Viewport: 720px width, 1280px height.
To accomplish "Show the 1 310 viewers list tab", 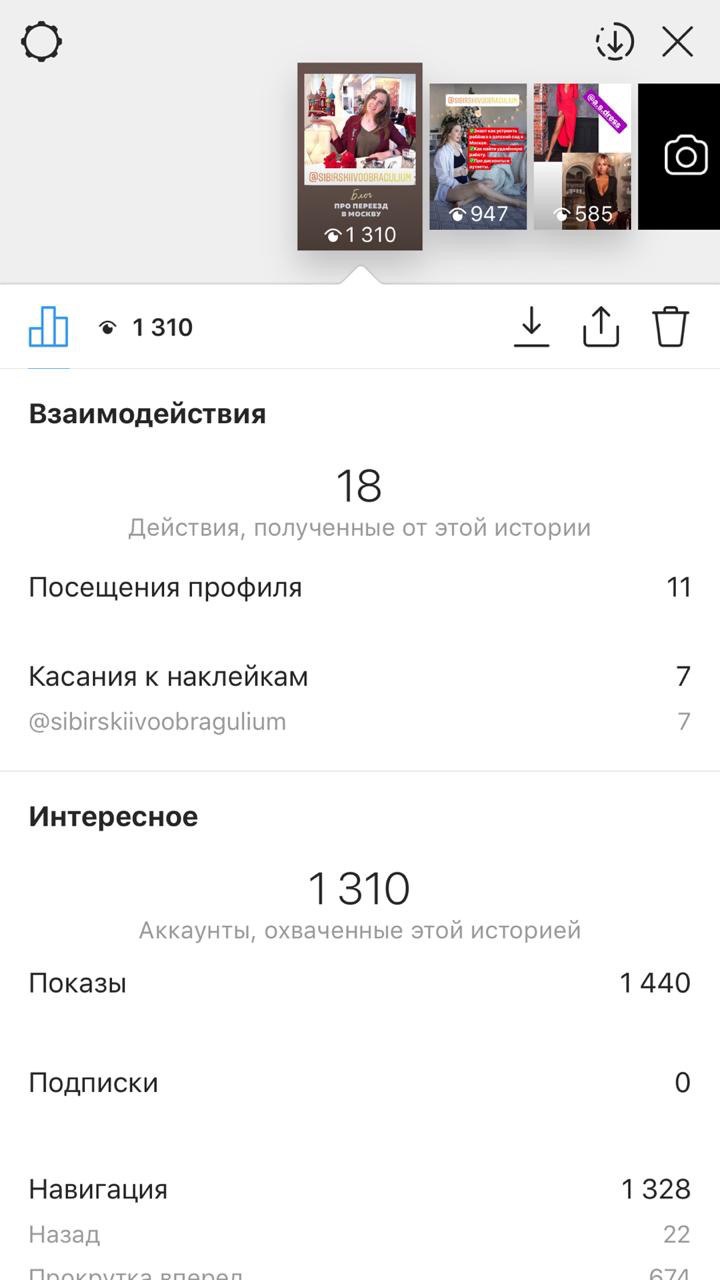I will point(145,328).
